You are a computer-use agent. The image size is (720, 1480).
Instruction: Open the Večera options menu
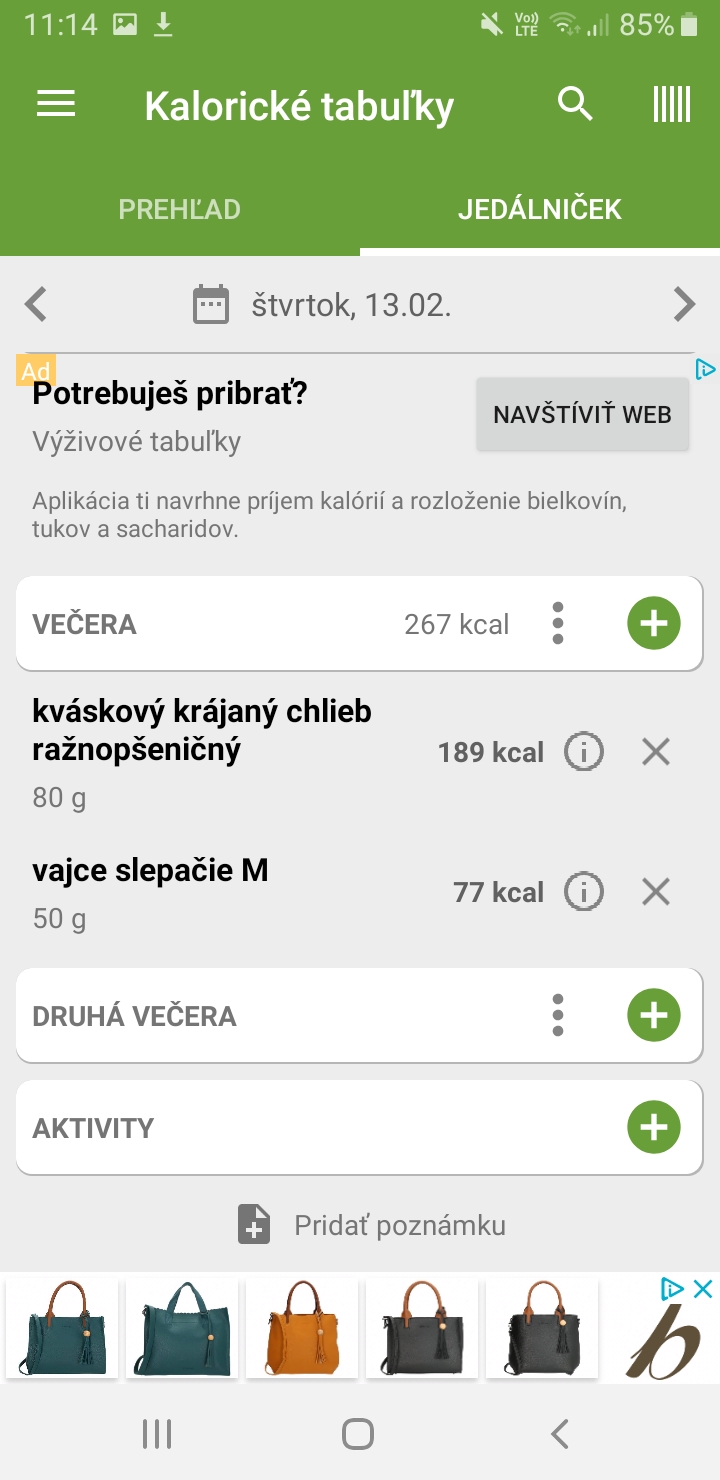(558, 624)
